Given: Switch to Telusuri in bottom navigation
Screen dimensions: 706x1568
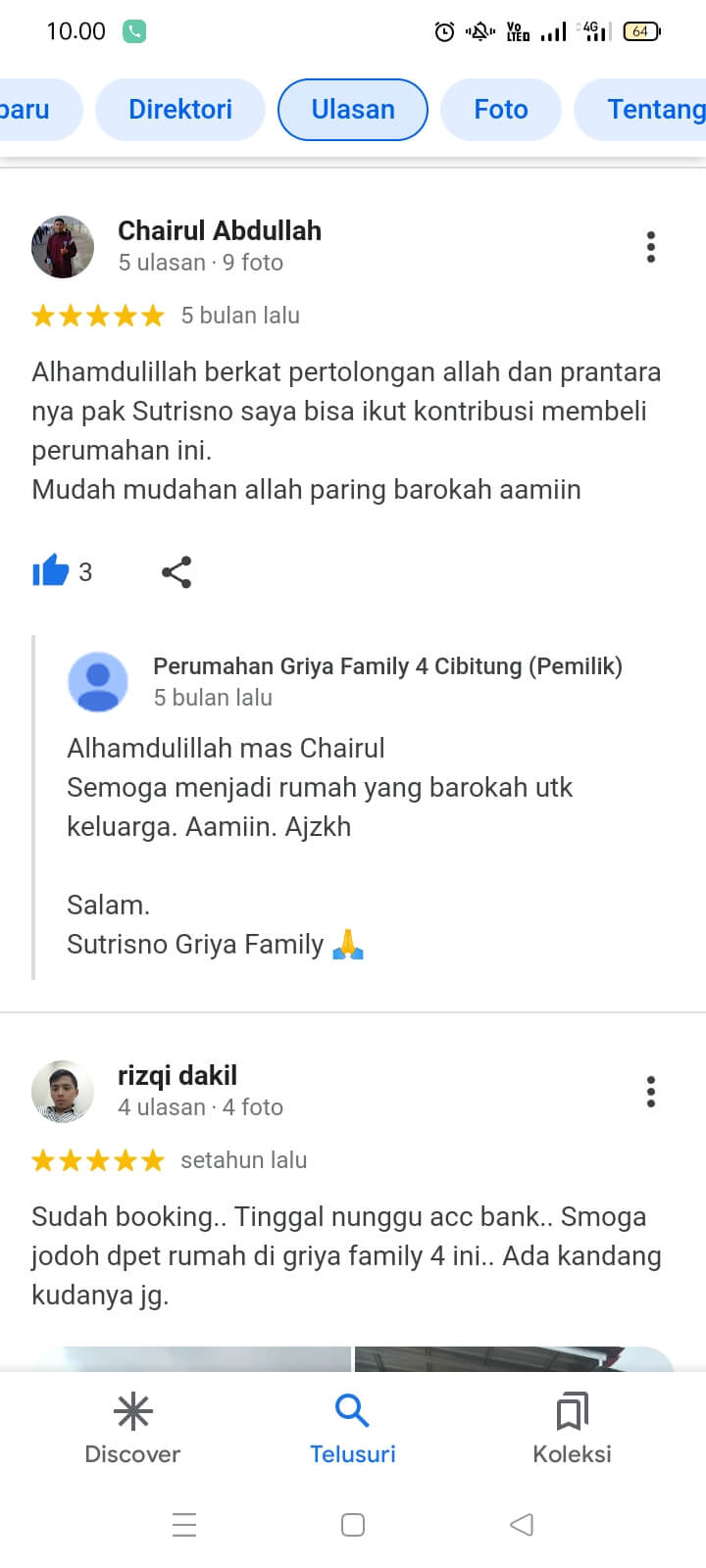Looking at the screenshot, I should tap(352, 1429).
